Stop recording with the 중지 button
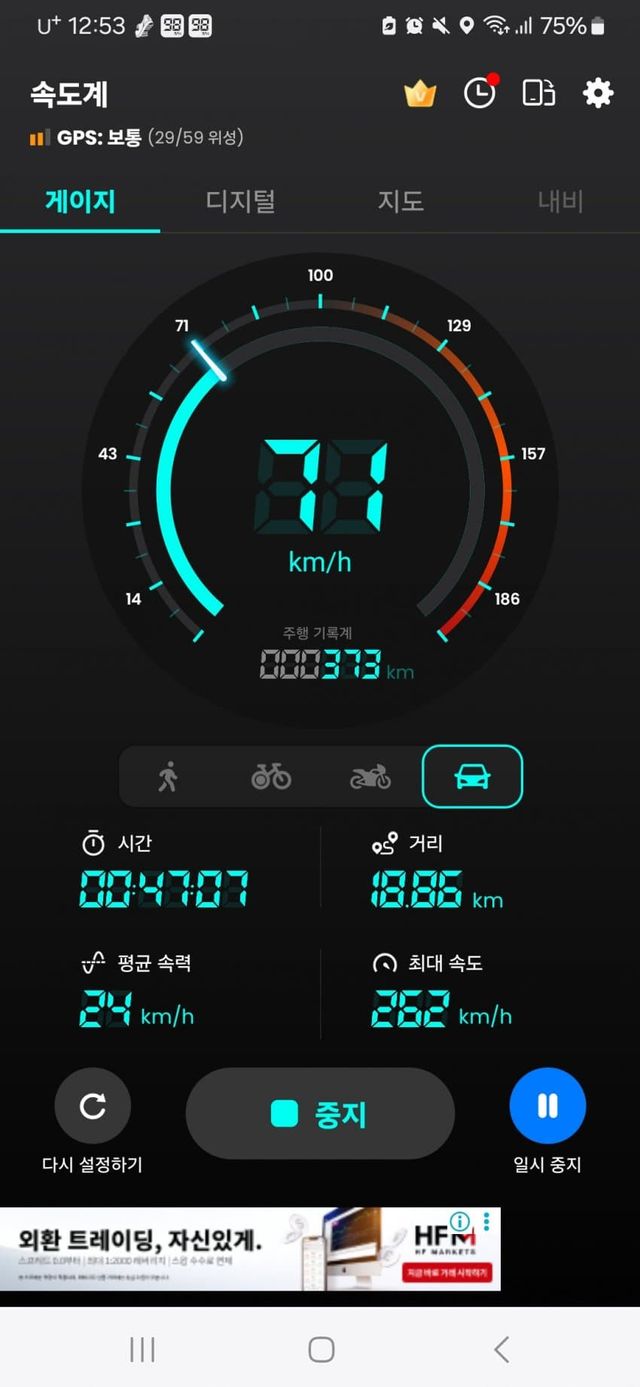 pos(320,1113)
